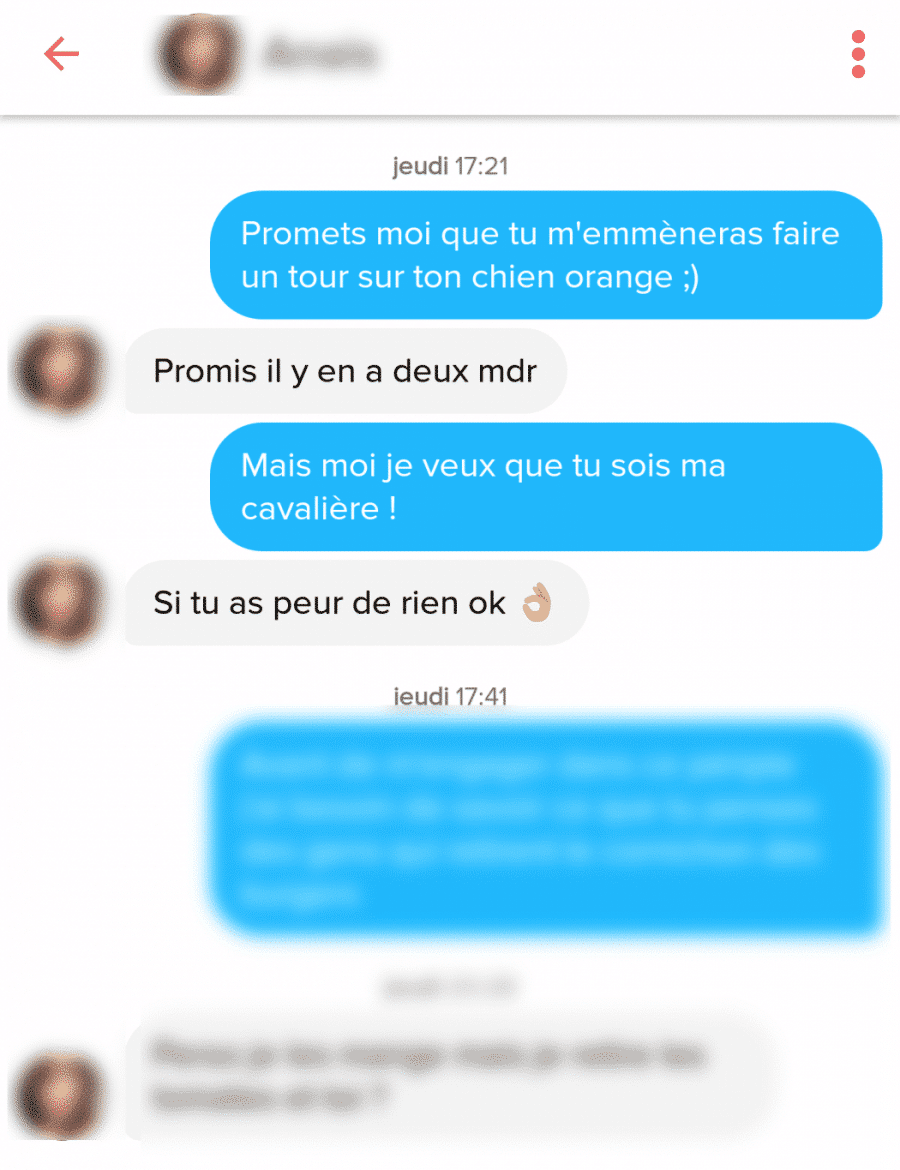Open the three-dot overflow menu
Screen dimensions: 900x1170
click(x=858, y=54)
